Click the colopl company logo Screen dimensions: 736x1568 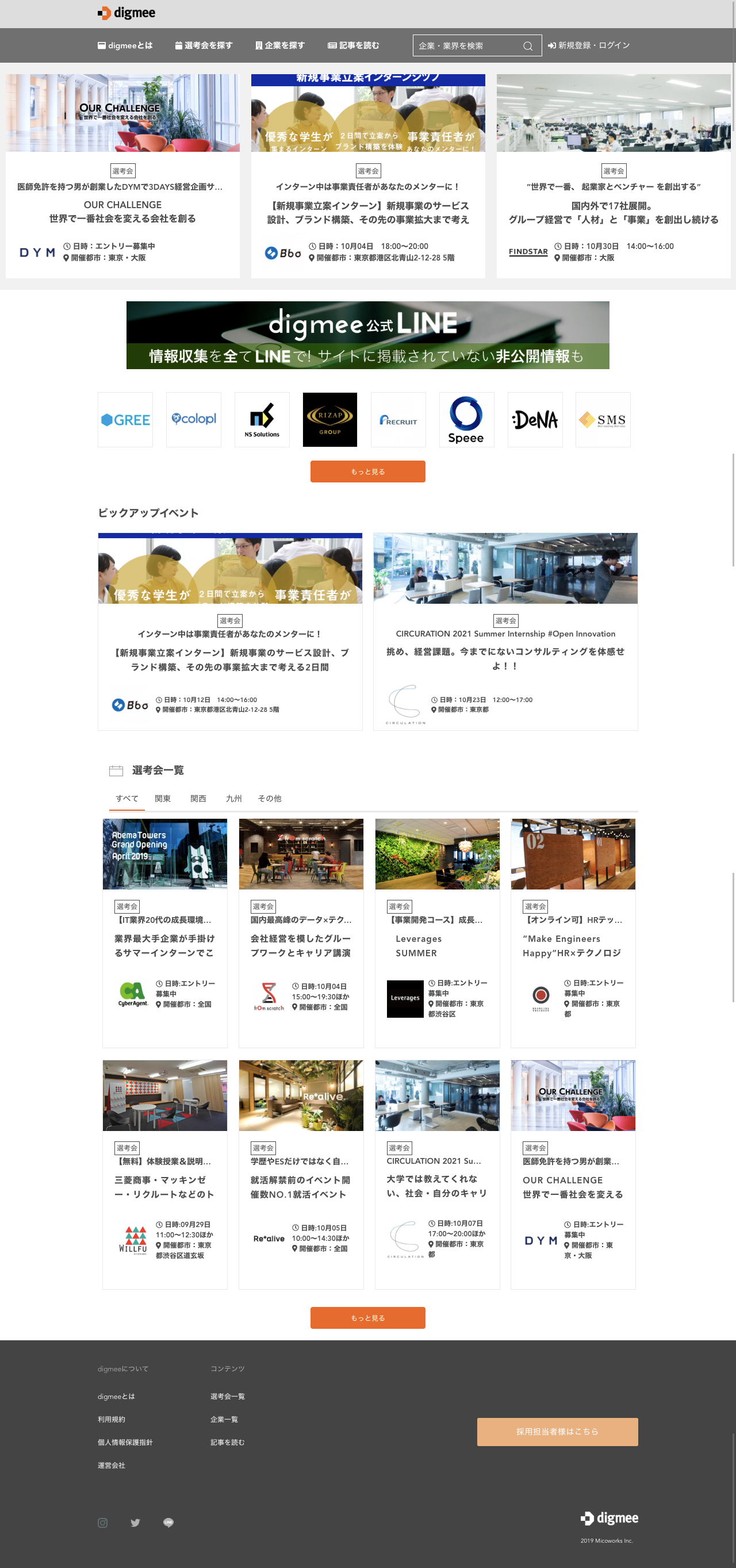tap(194, 419)
